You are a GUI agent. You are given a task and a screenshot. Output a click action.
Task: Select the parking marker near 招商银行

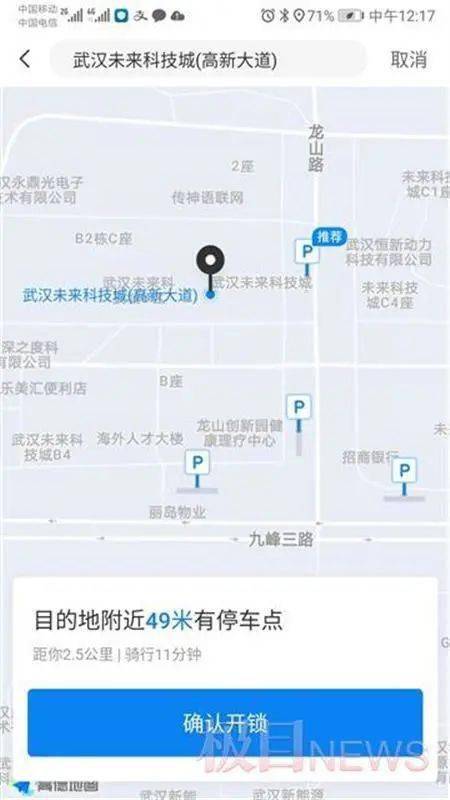pos(404,476)
